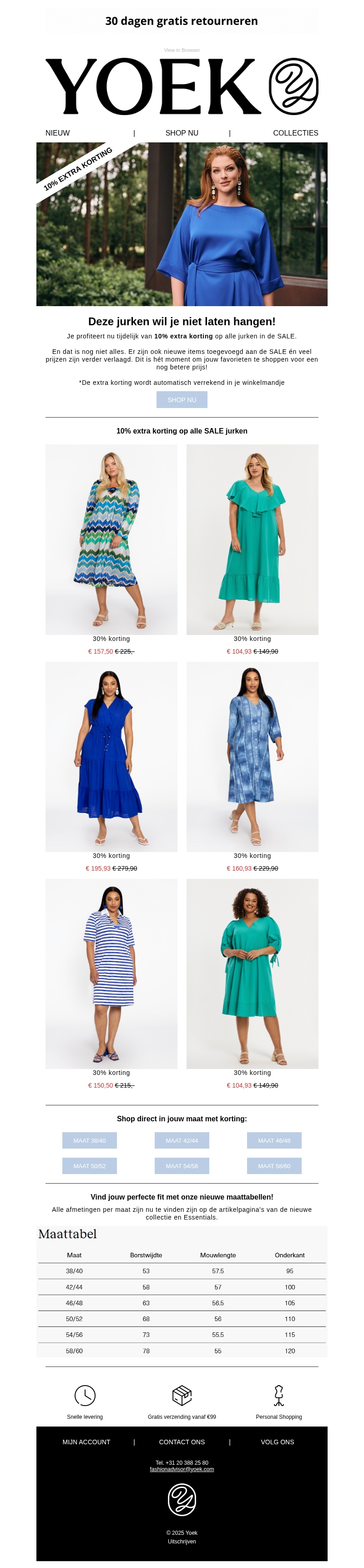Email fashionadvisor@yoek.com
The image size is (364, 1568).
[182, 1469]
